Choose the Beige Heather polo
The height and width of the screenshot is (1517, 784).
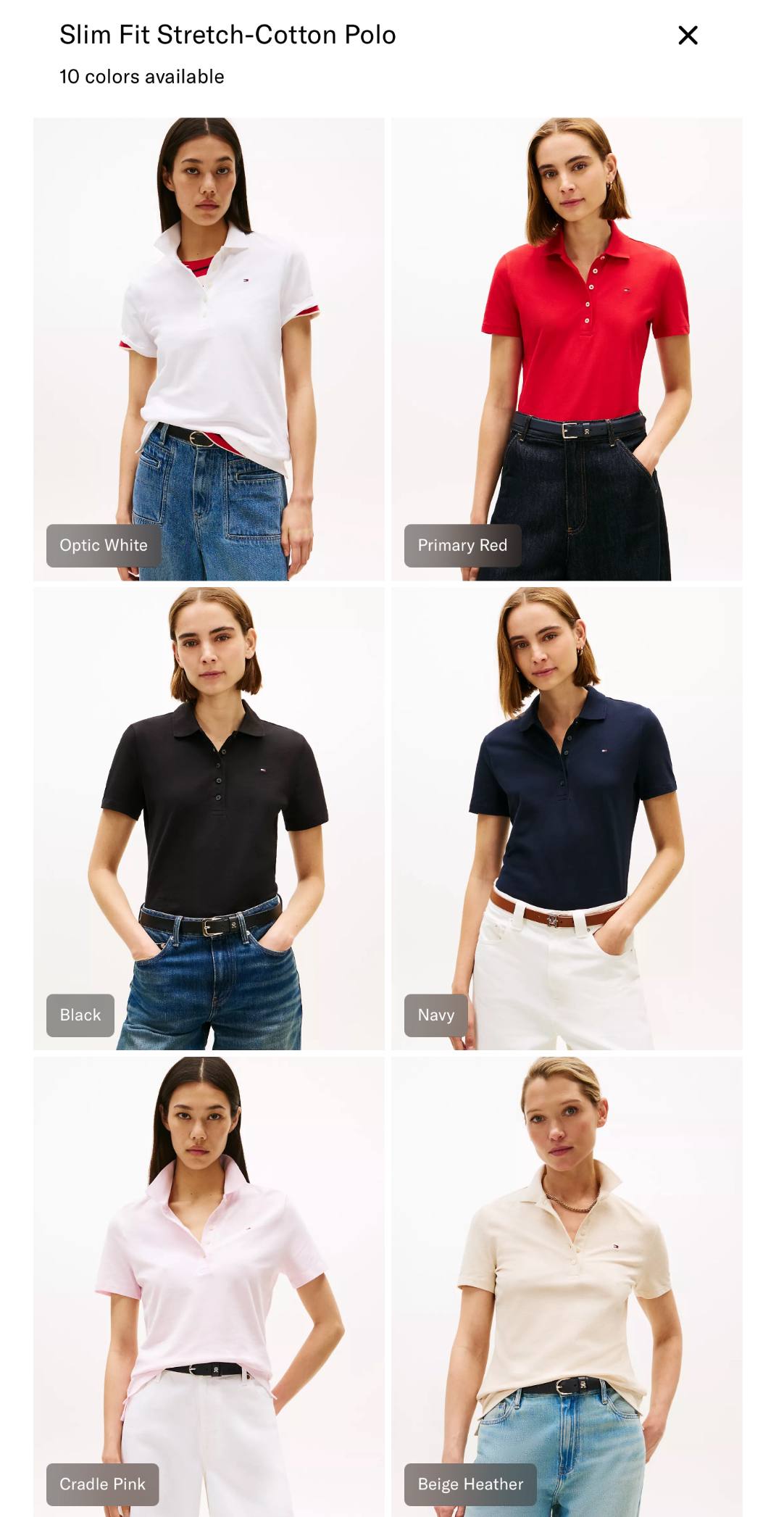[567, 1287]
